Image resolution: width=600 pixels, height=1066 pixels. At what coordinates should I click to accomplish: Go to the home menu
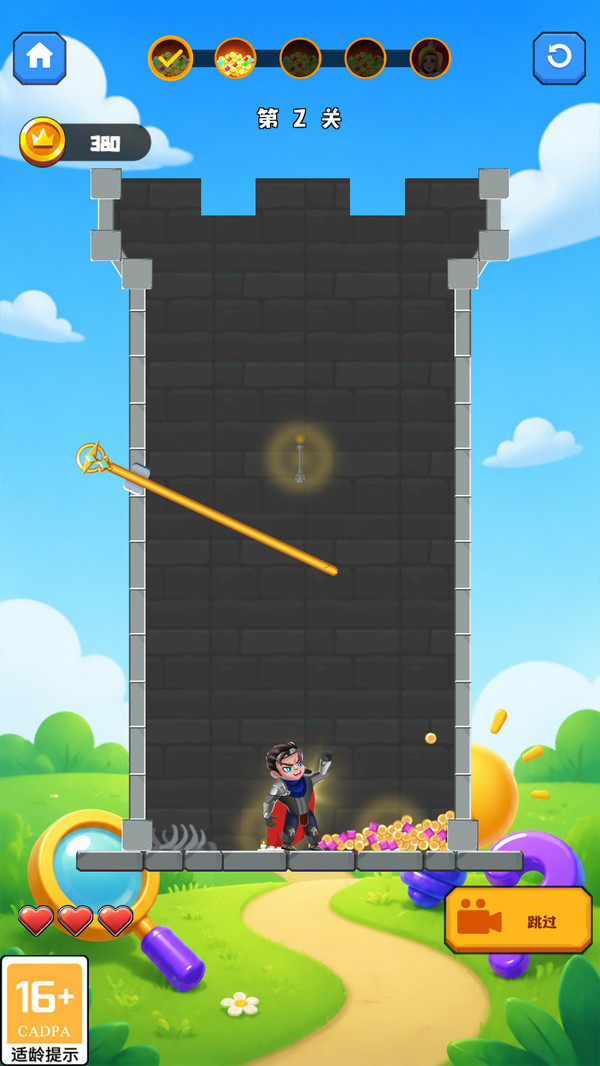click(39, 58)
